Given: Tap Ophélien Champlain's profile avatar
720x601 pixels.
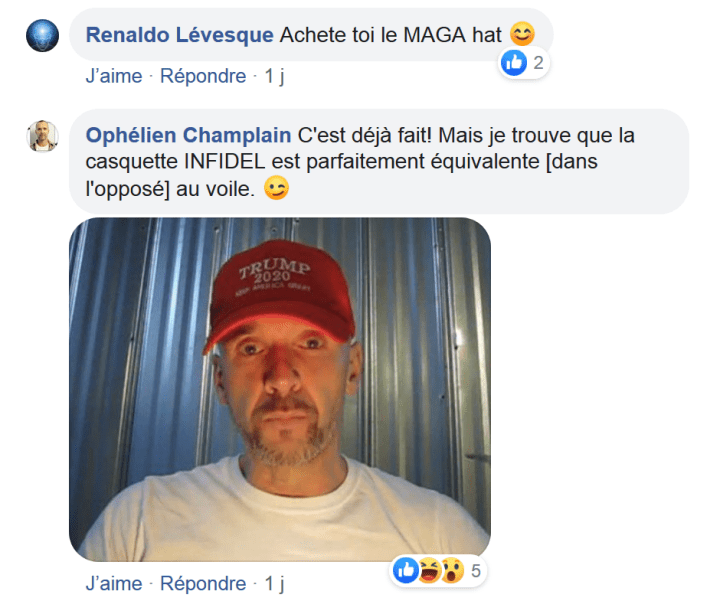Looking at the screenshot, I should point(42,136).
